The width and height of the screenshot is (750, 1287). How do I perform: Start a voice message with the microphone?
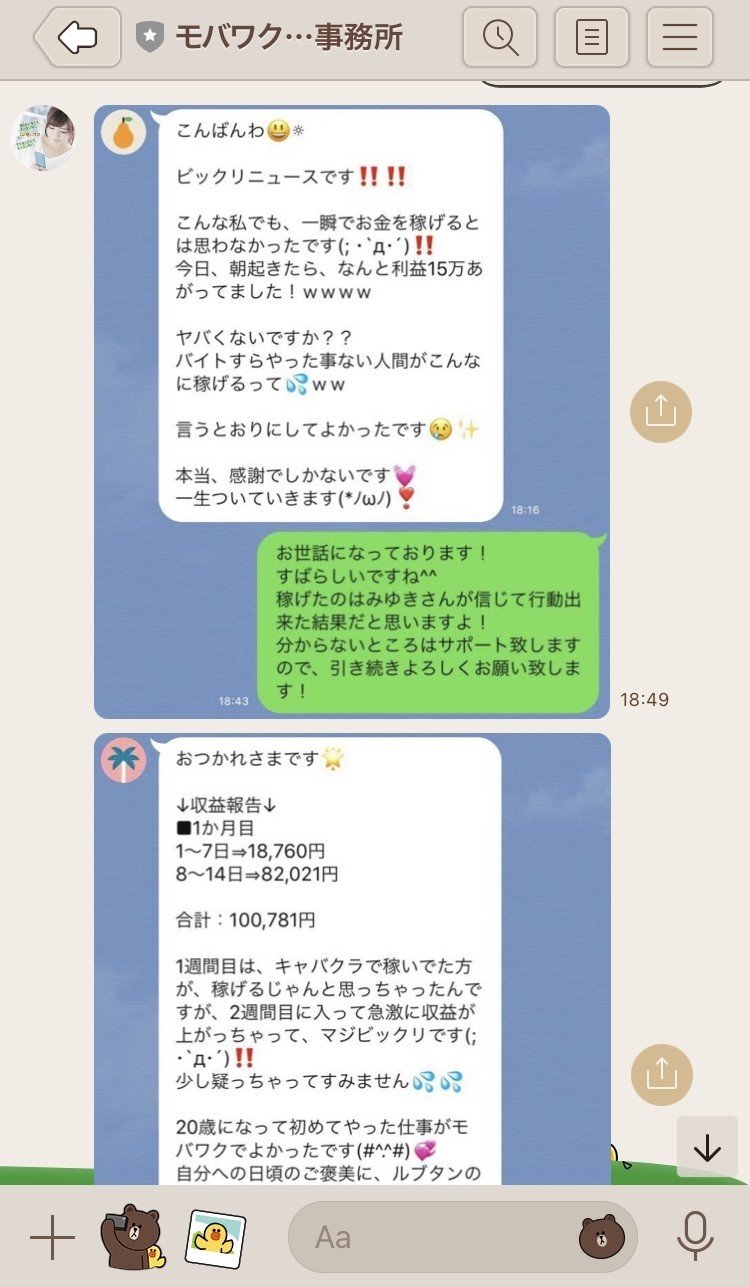pos(694,1237)
